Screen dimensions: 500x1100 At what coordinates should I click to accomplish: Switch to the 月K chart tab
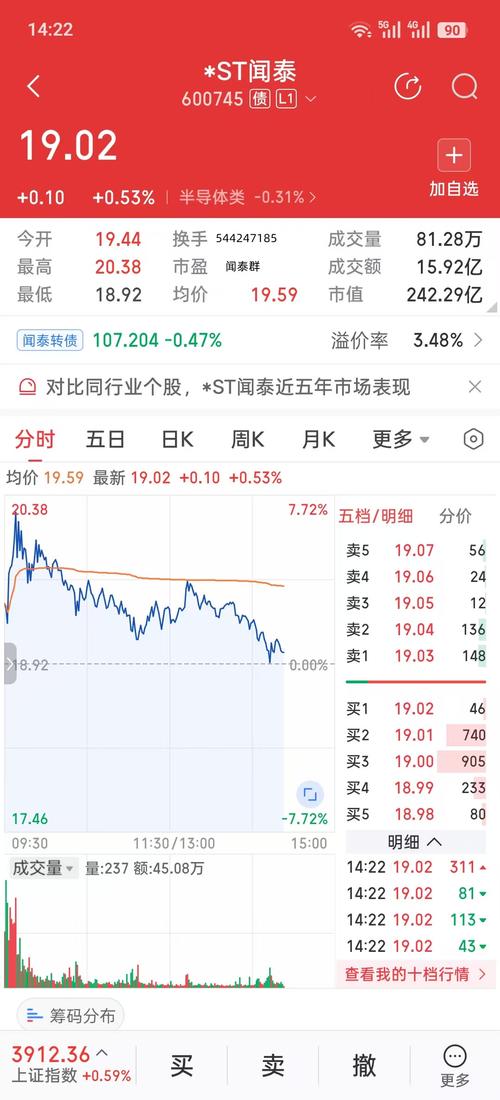pos(318,440)
